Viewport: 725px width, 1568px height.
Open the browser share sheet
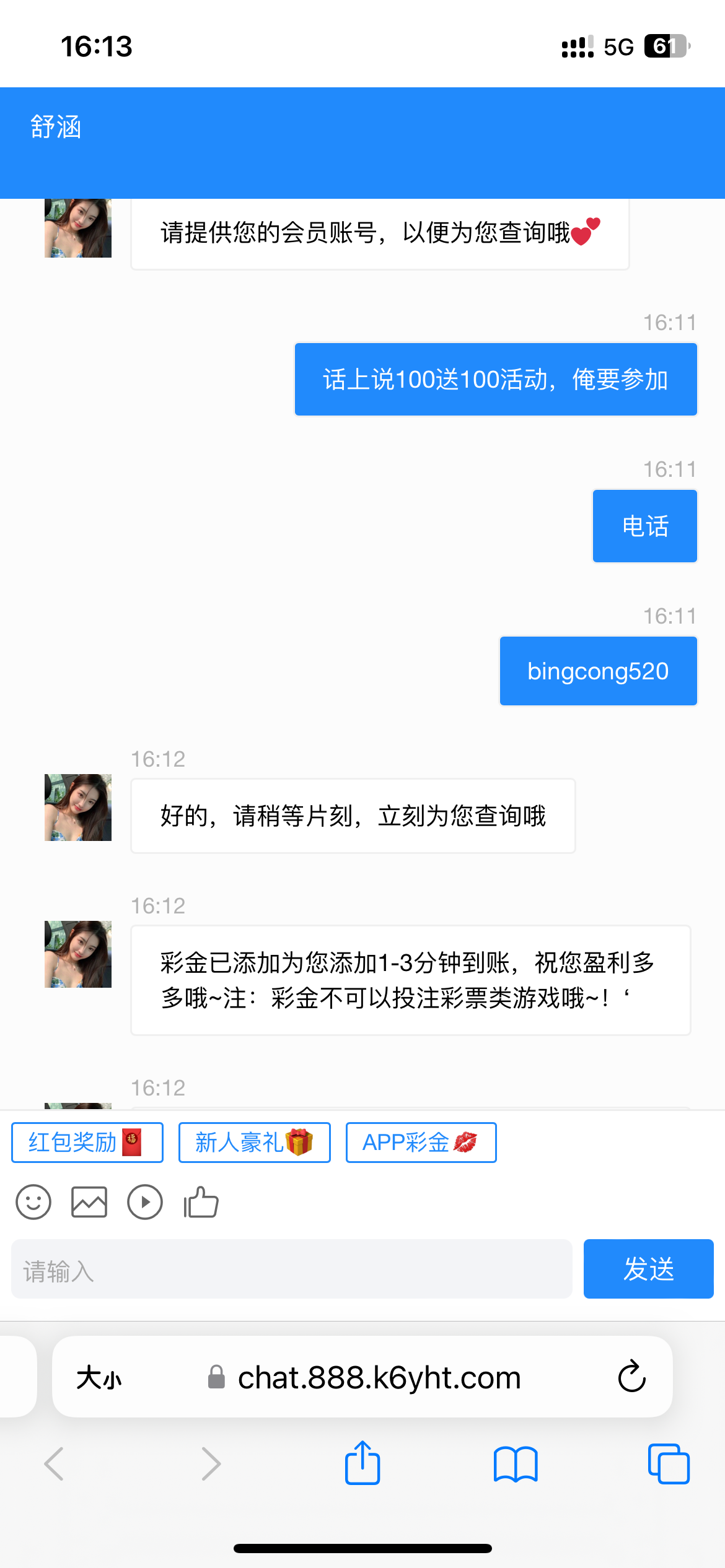tap(362, 1463)
